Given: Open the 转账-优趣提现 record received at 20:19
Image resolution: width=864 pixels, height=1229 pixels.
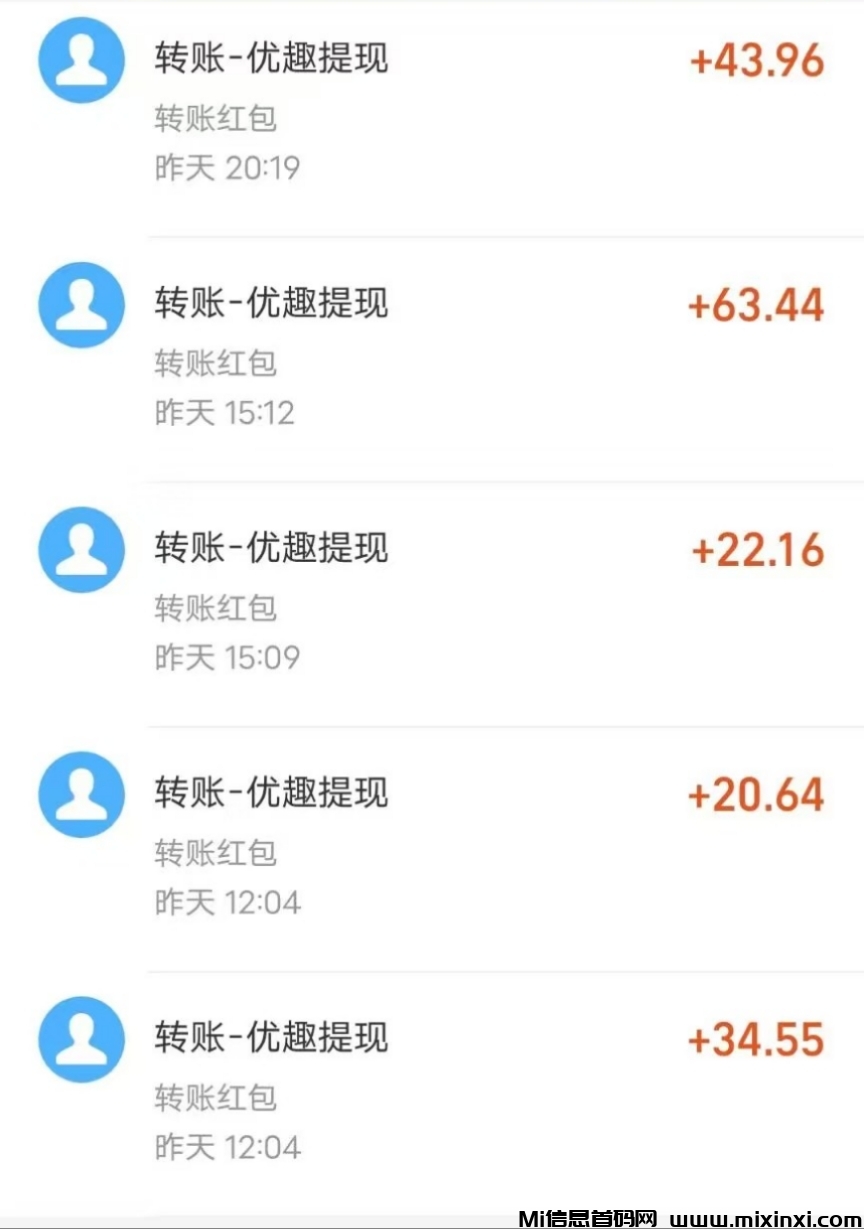Looking at the screenshot, I should [271, 58].
